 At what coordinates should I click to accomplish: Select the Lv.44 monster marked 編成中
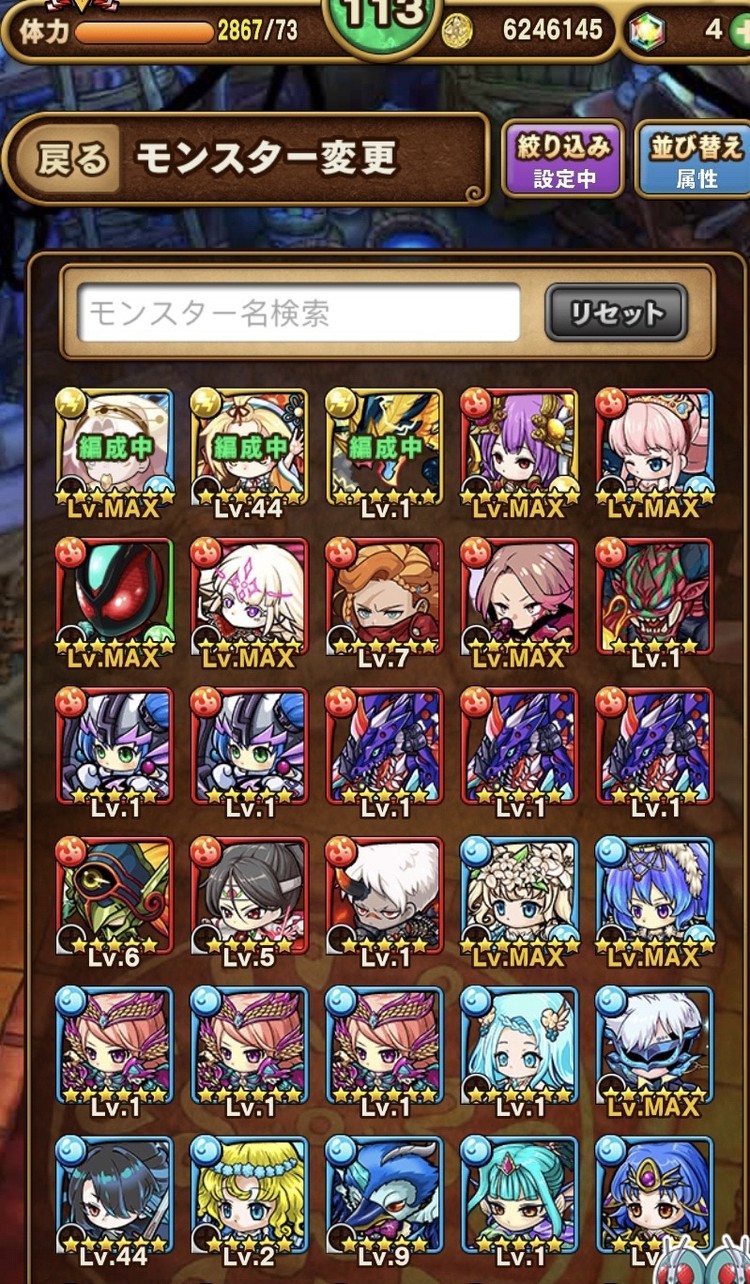250,450
